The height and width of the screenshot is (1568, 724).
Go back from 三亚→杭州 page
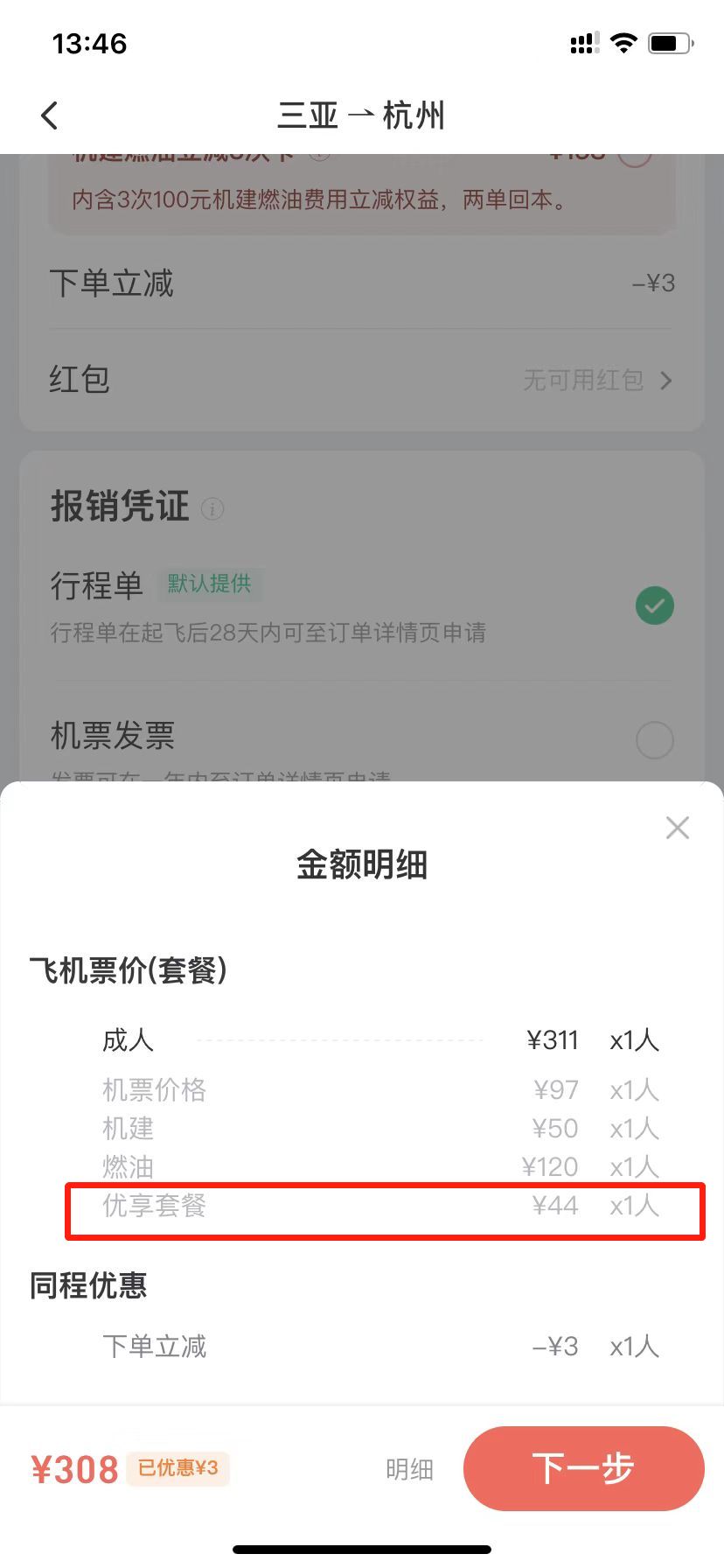(50, 115)
